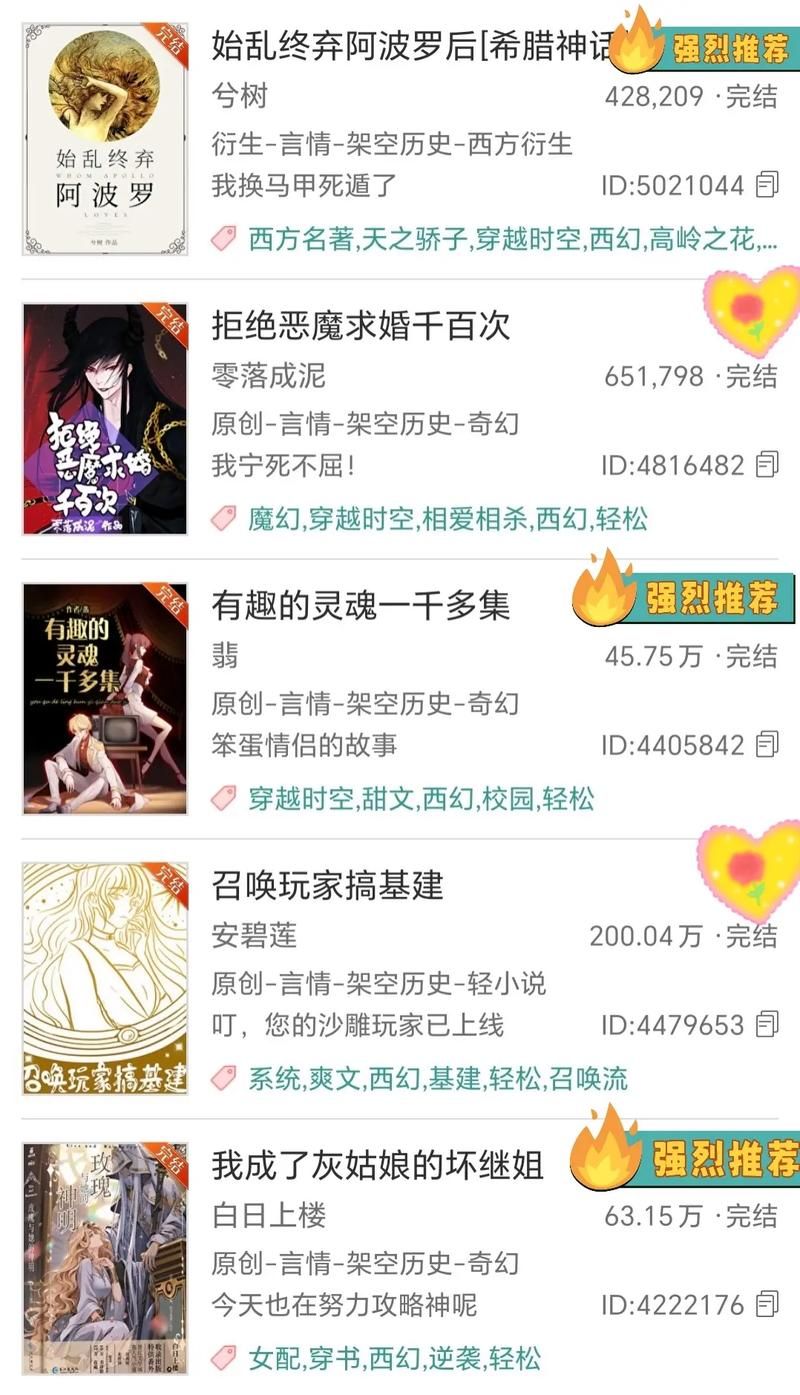Click copy icon beside ID:4405842
The height and width of the screenshot is (1395, 800).
point(765,744)
